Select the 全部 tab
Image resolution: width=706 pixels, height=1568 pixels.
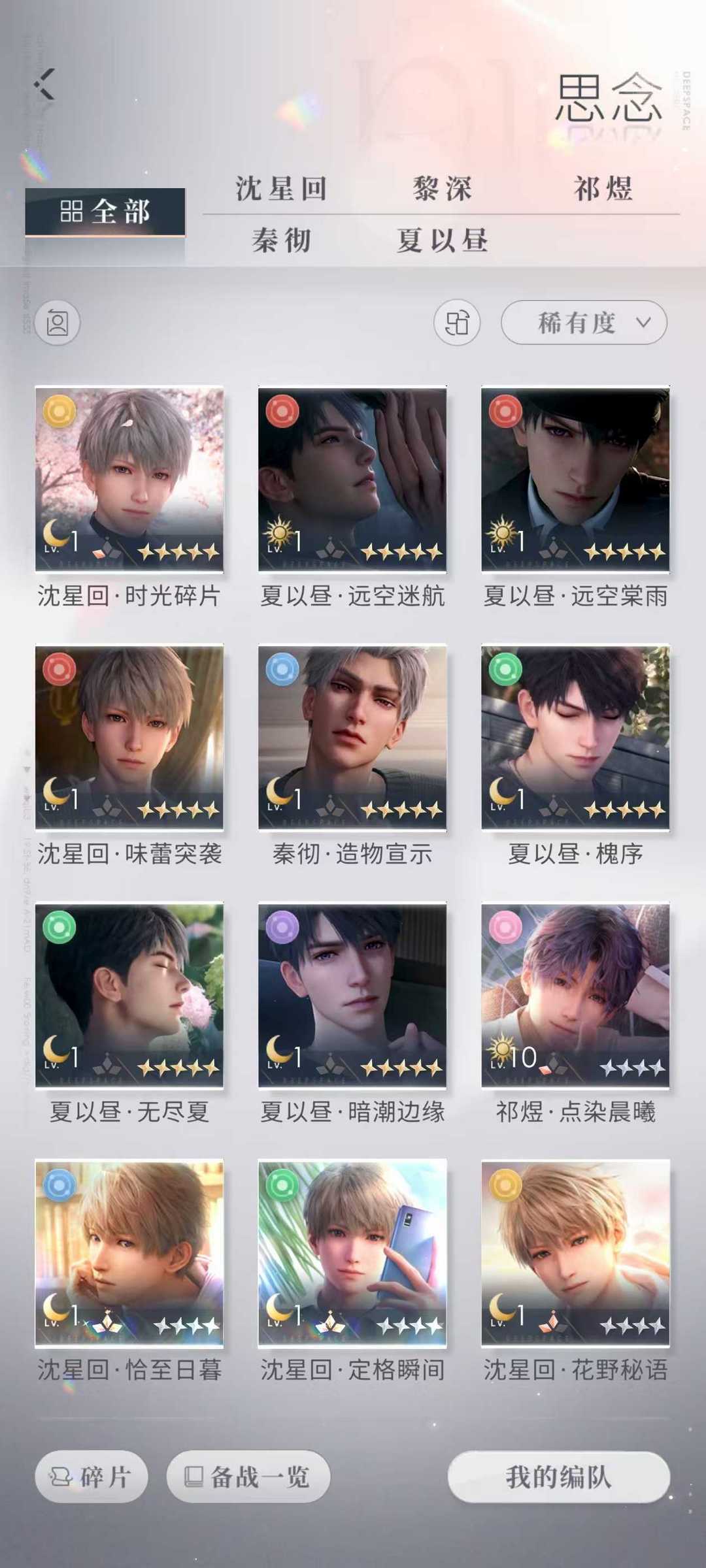[x=105, y=212]
